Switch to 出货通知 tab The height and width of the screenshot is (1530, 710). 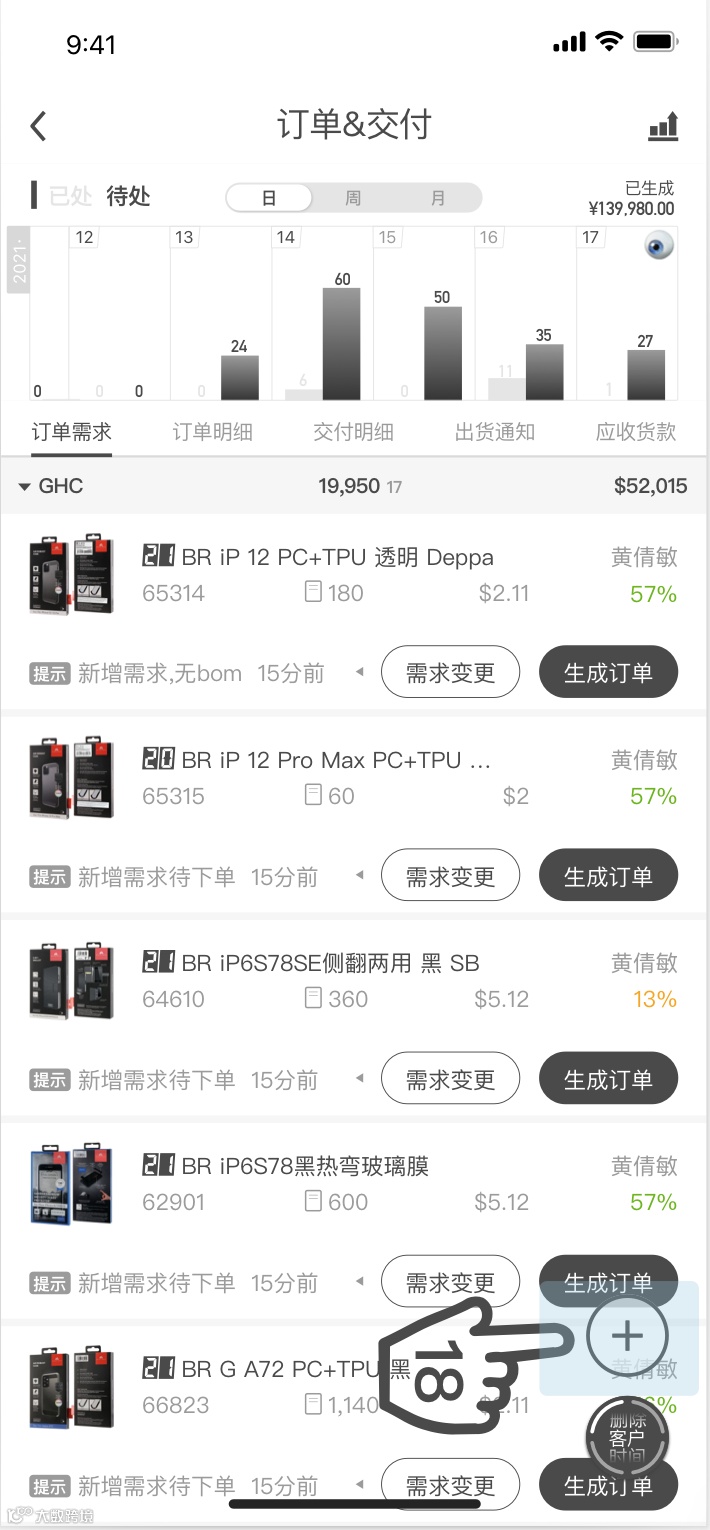tap(495, 432)
